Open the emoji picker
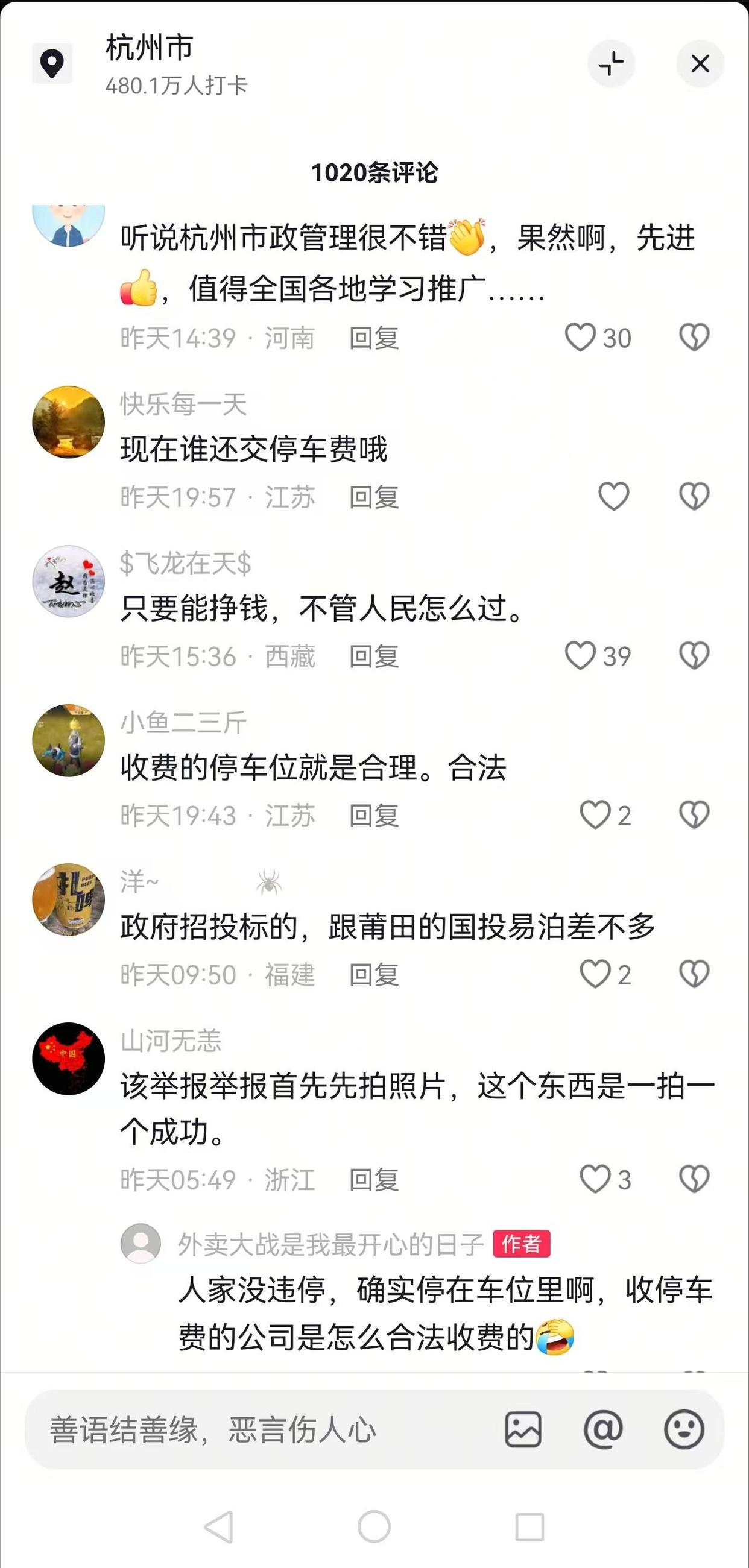Screen dimensions: 749x1568 click(x=684, y=1429)
